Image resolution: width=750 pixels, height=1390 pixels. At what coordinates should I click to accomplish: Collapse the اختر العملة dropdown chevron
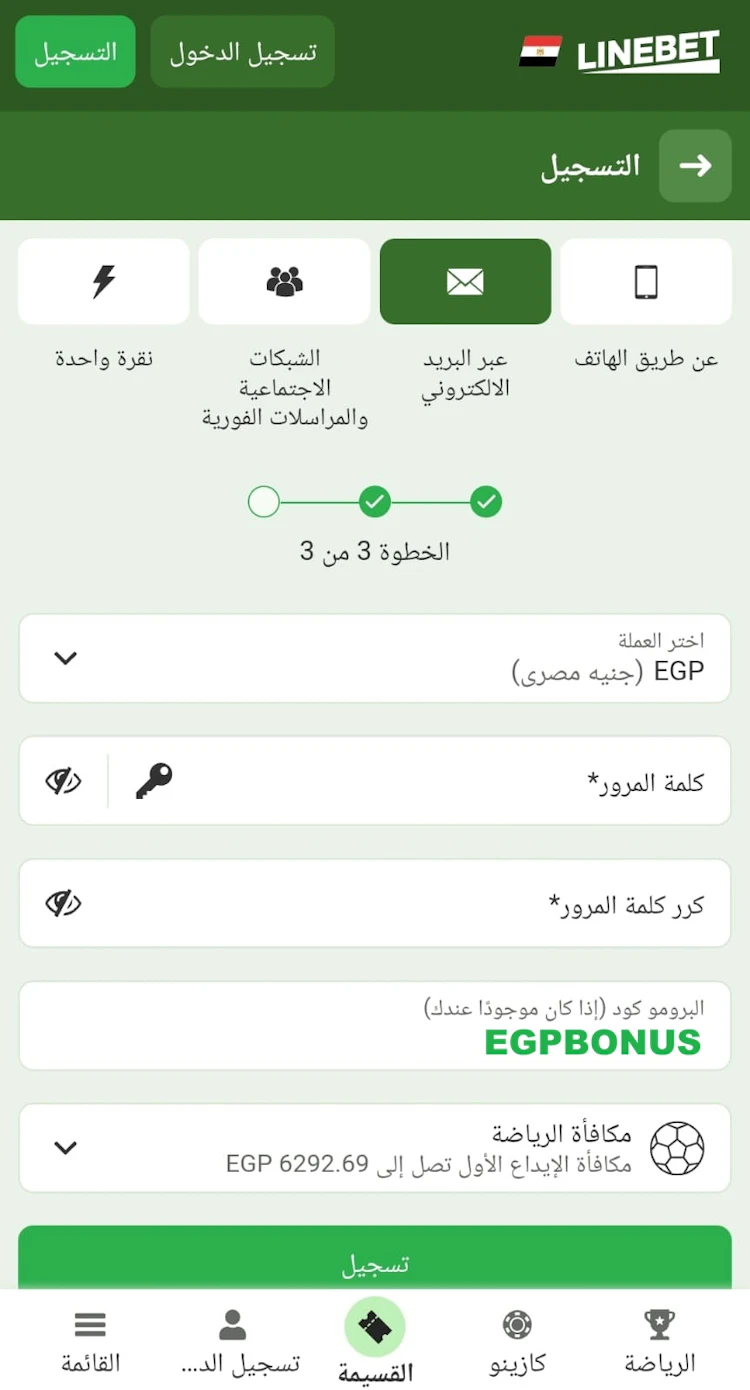(65, 658)
